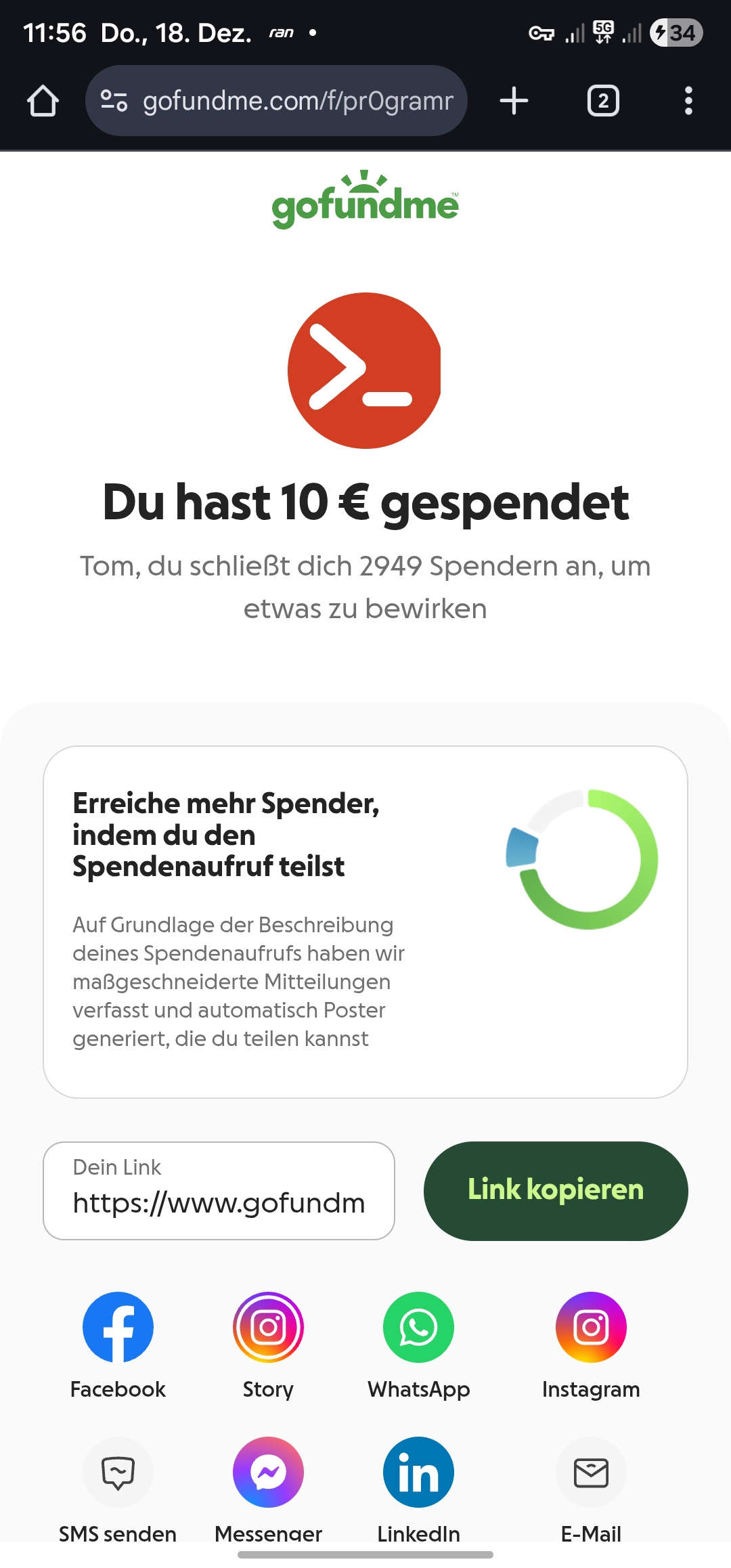Share the link by E-Mail
The height and width of the screenshot is (1568, 731).
[x=591, y=1472]
